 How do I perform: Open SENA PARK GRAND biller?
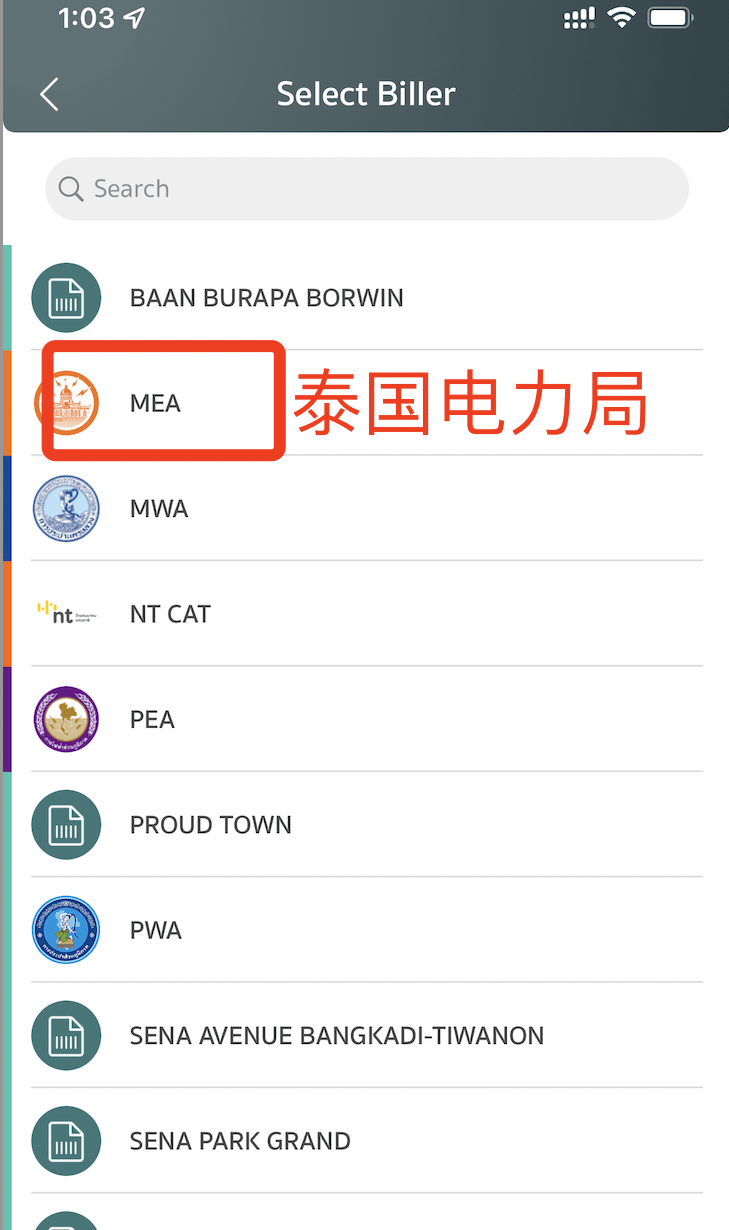pos(240,1141)
